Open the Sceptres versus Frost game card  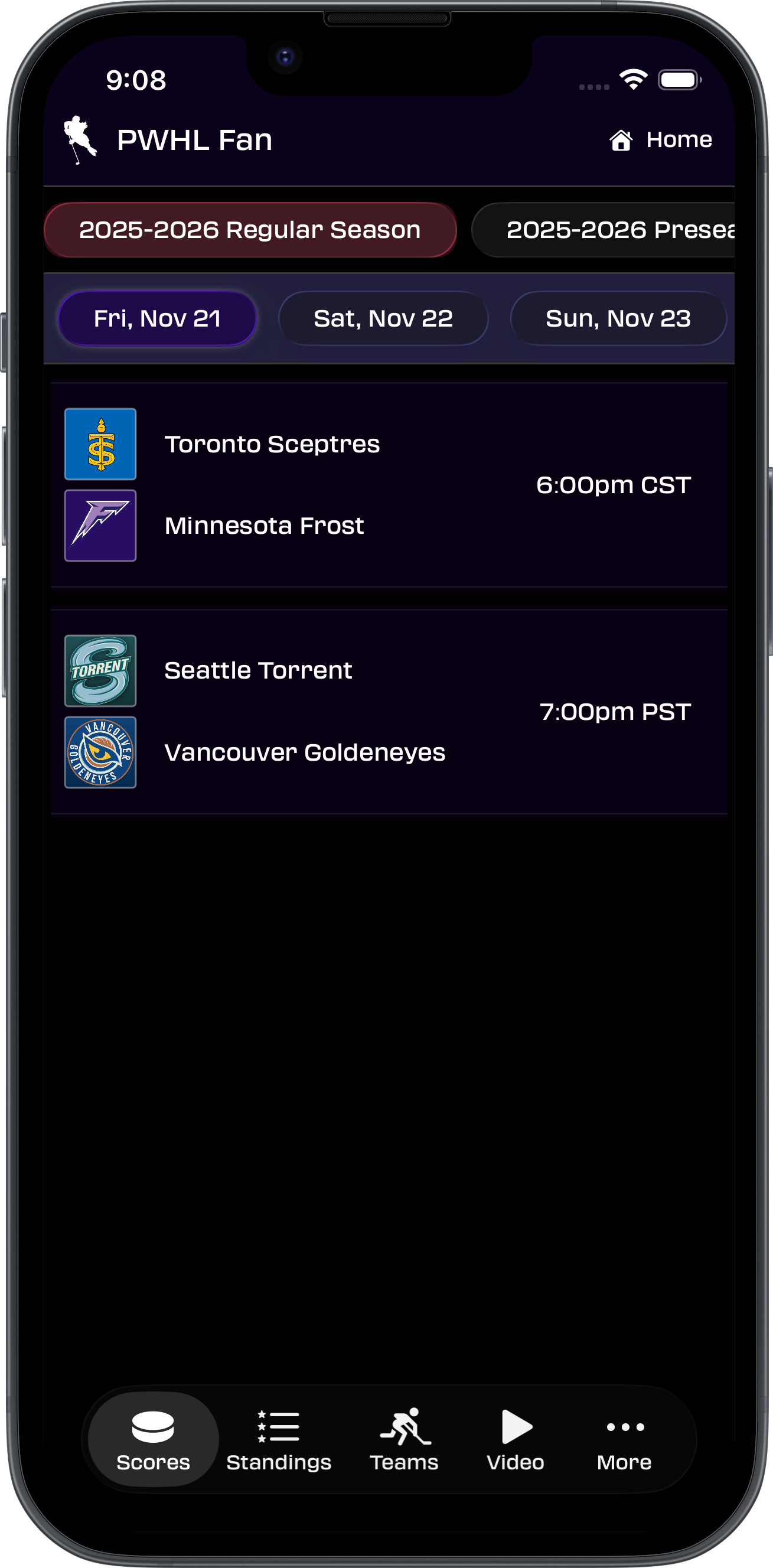[390, 484]
